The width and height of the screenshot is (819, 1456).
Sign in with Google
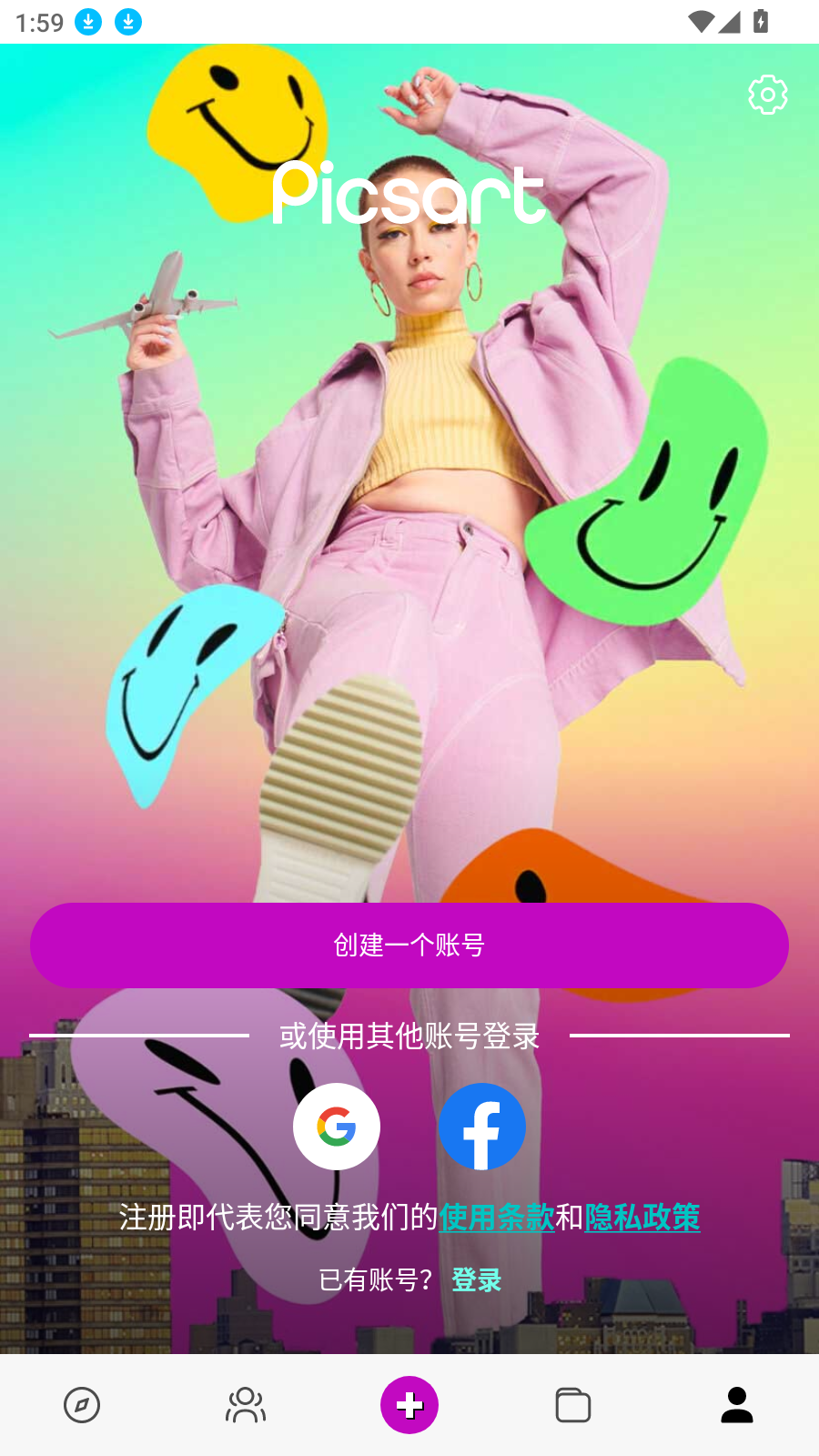[x=337, y=1127]
